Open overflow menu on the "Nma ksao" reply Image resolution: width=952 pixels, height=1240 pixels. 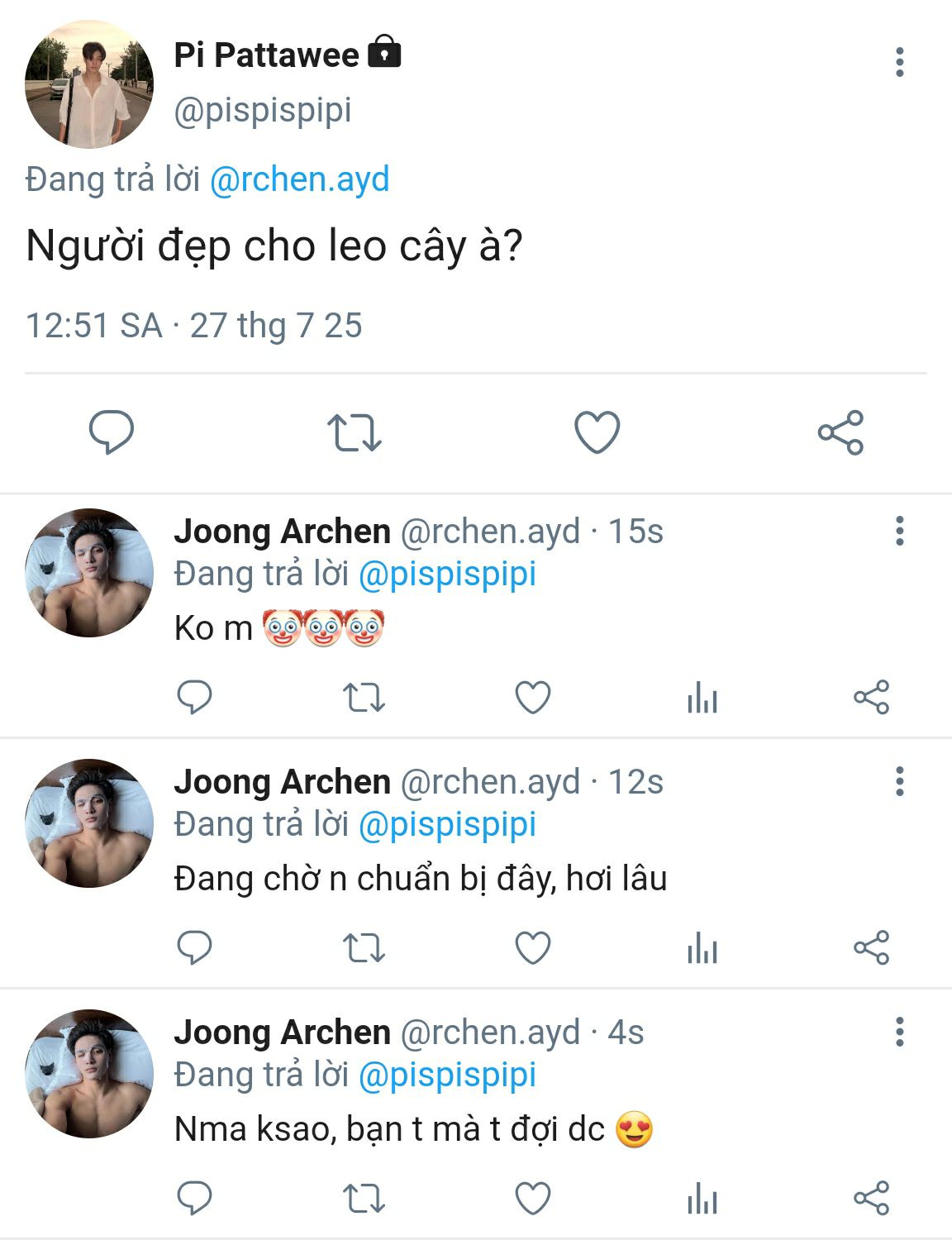tap(899, 1032)
